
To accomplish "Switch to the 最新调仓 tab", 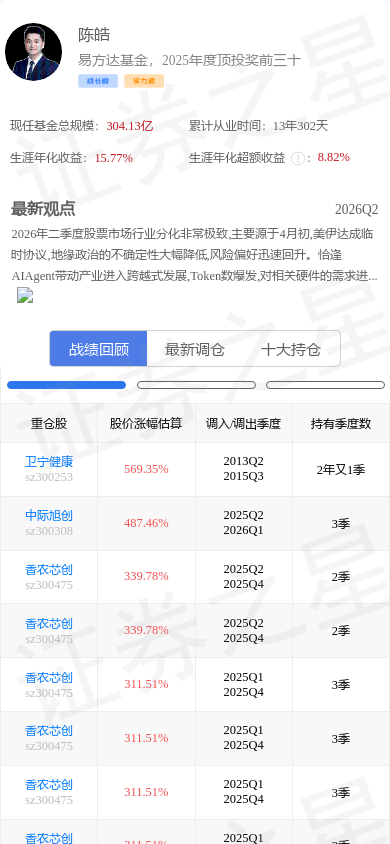I will pos(195,349).
